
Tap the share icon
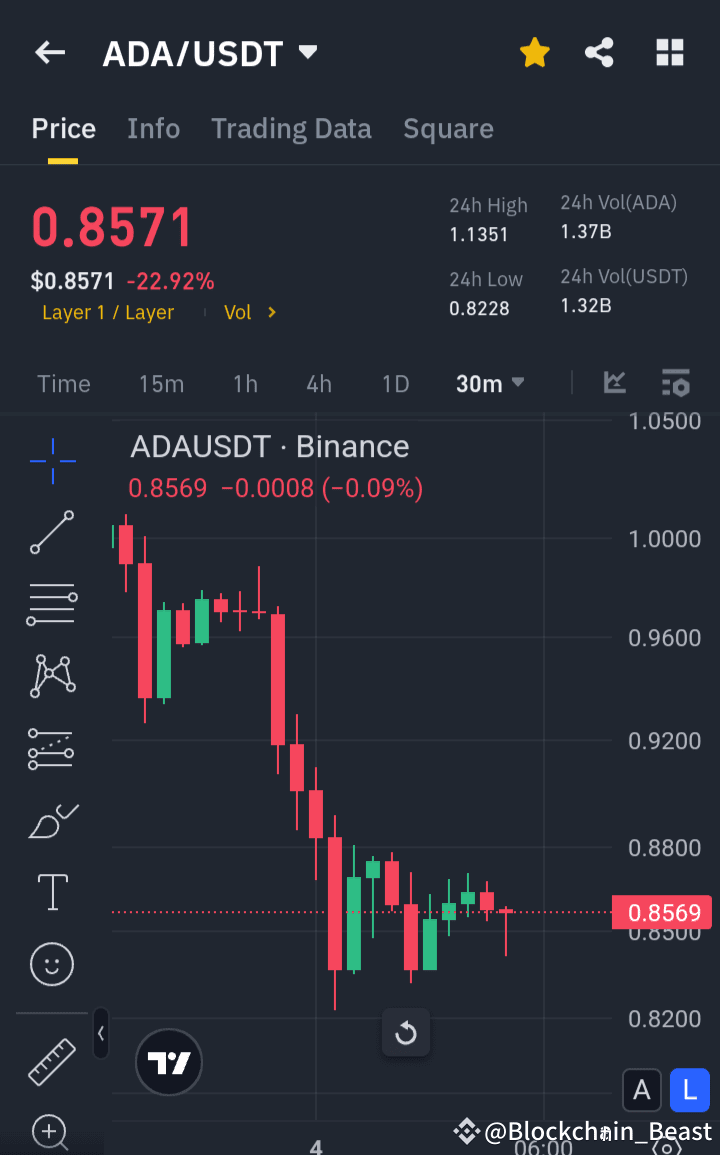coord(599,52)
